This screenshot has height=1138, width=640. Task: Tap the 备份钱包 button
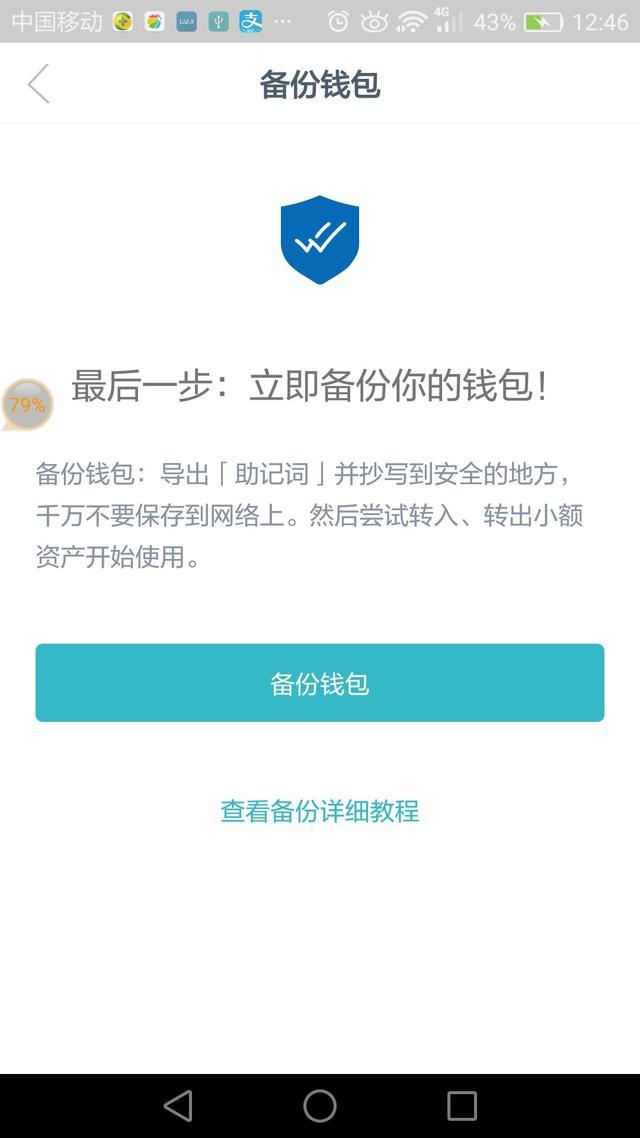tap(320, 683)
